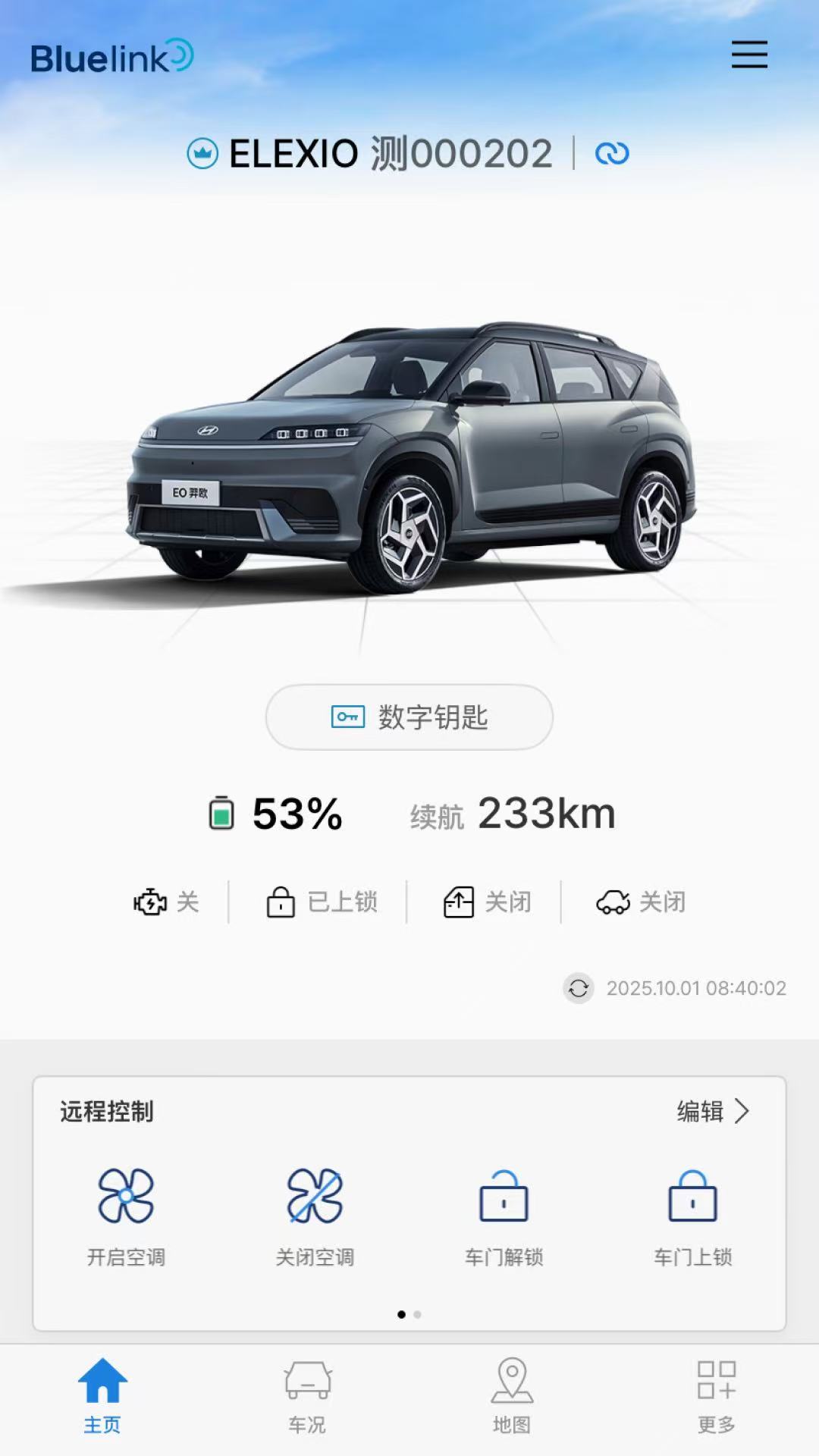Viewport: 819px width, 1456px height.
Task: Open 数字钥匙 digital key
Action: tap(409, 717)
